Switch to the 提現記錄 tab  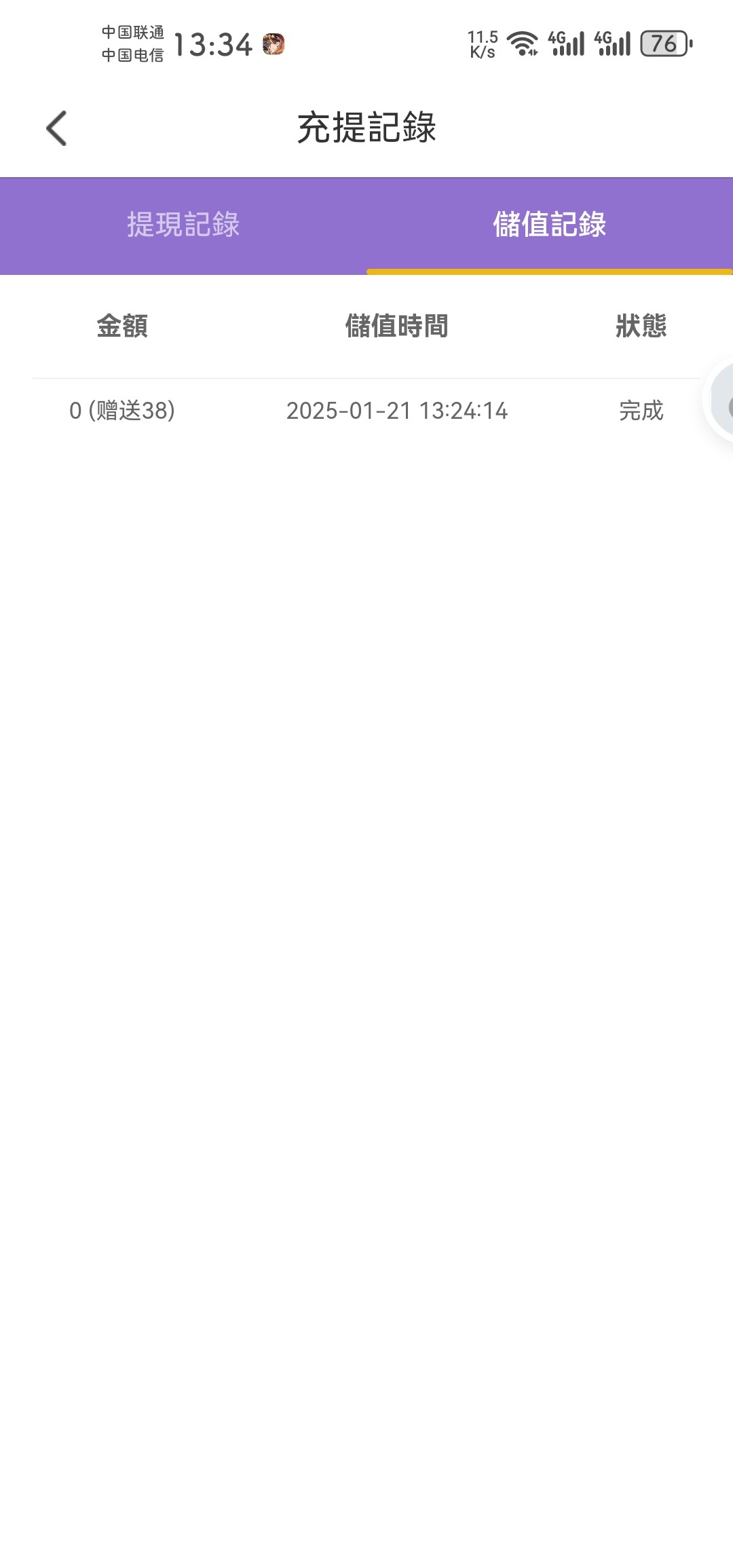[x=183, y=225]
